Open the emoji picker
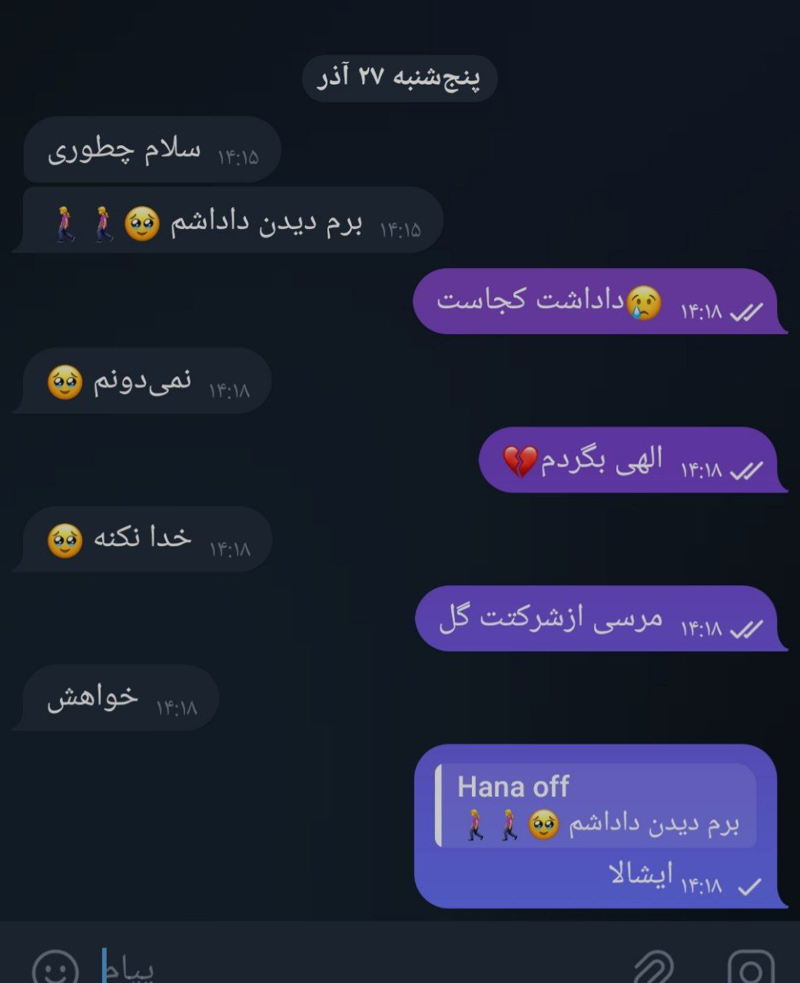This screenshot has height=983, width=800. coord(54,967)
